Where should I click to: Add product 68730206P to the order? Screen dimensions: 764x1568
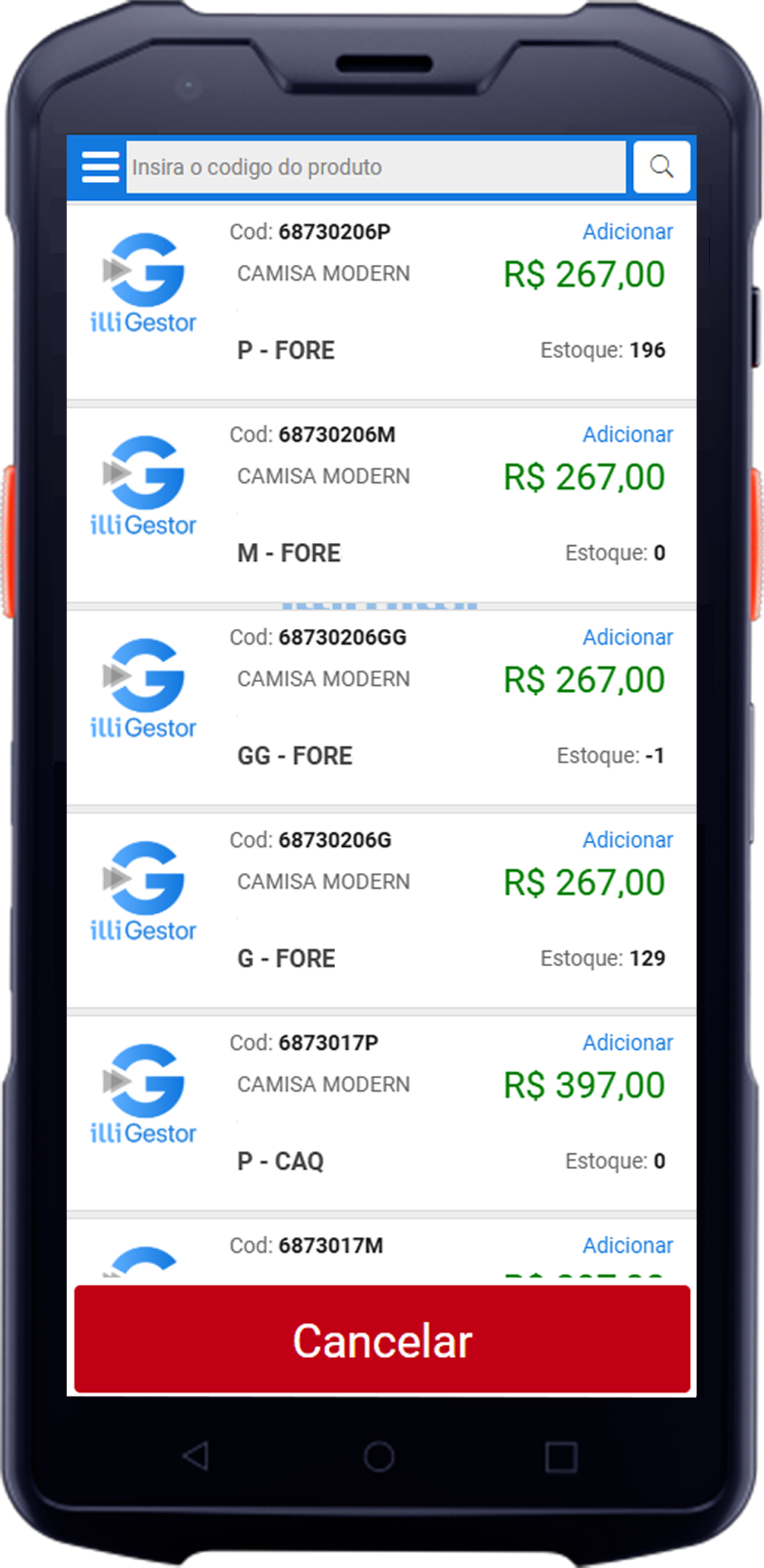pyautogui.click(x=628, y=232)
